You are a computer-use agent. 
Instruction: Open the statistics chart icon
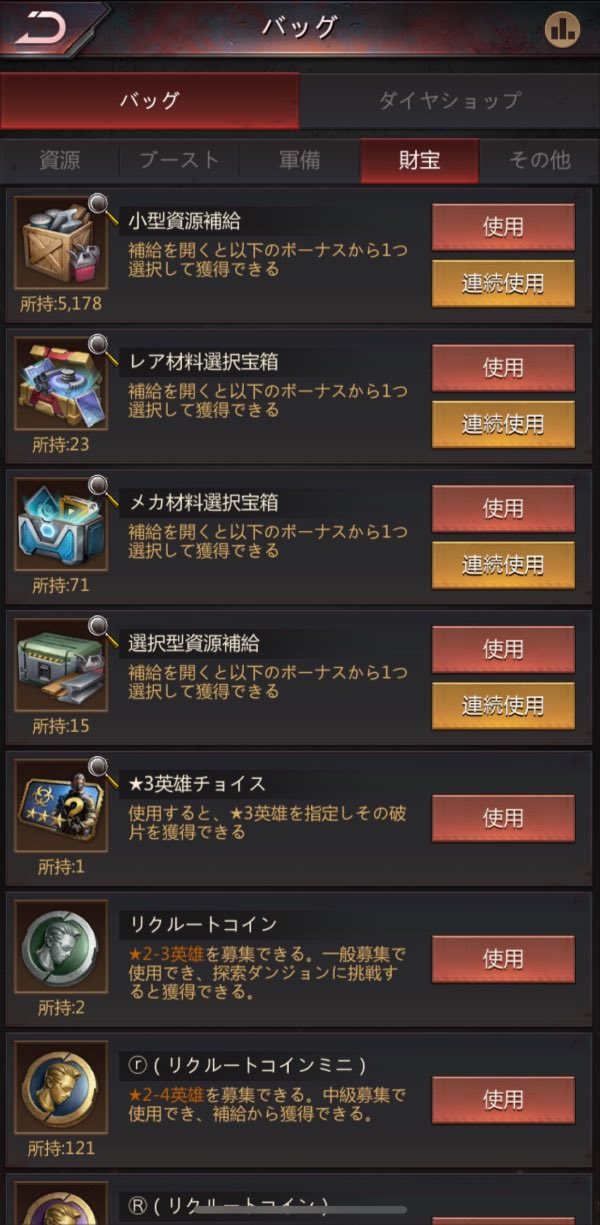tap(563, 29)
